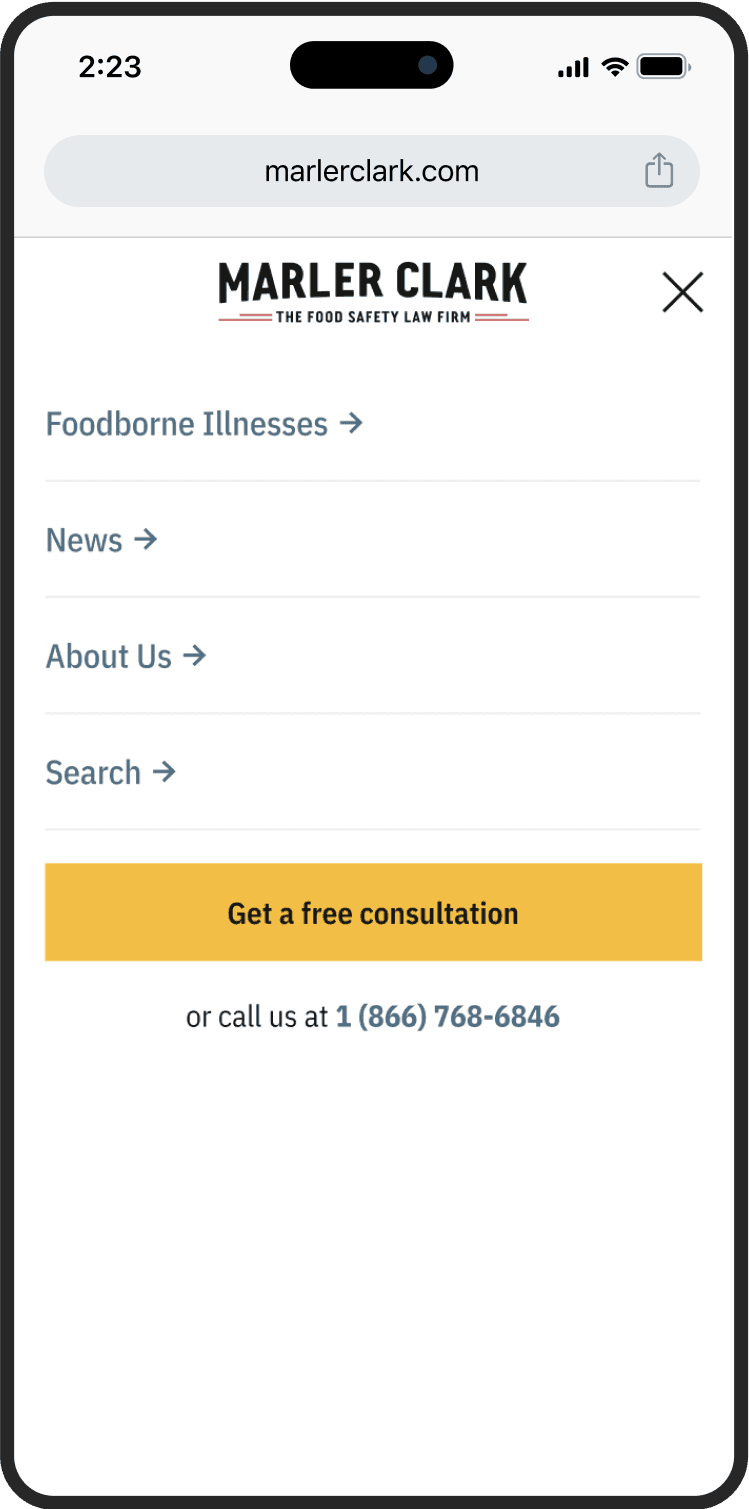This screenshot has height=1509, width=749.
Task: Call the 1 (866) 768-6846 phone link
Action: coord(447,1017)
